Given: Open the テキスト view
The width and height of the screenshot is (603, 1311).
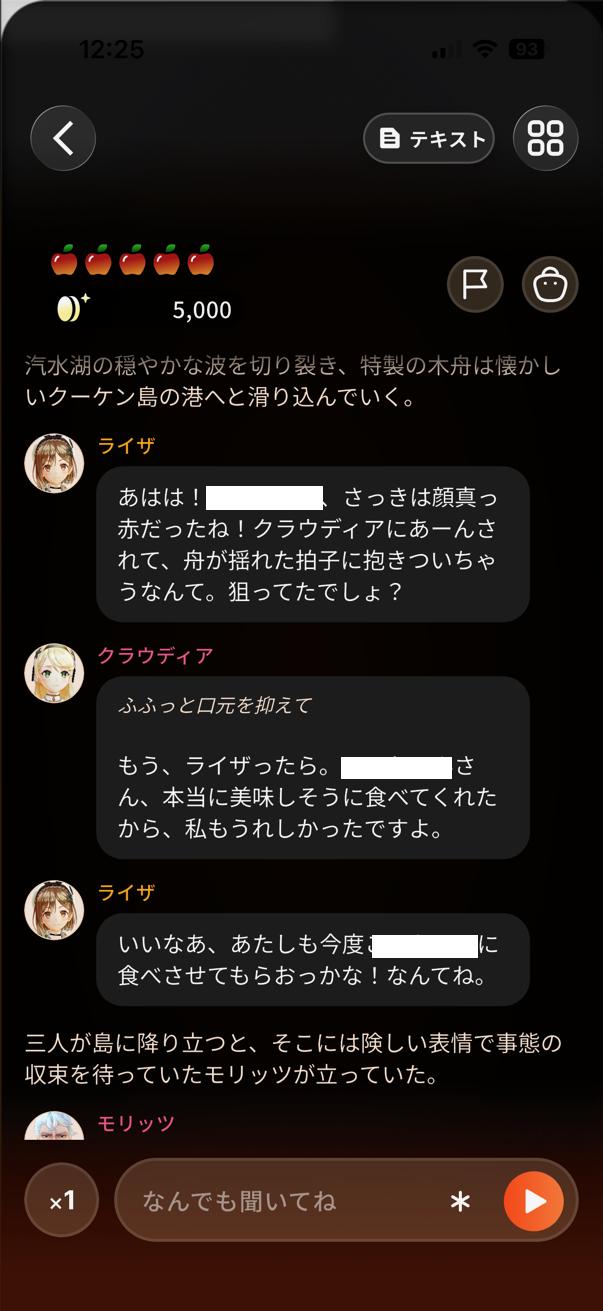Looking at the screenshot, I should pos(429,139).
